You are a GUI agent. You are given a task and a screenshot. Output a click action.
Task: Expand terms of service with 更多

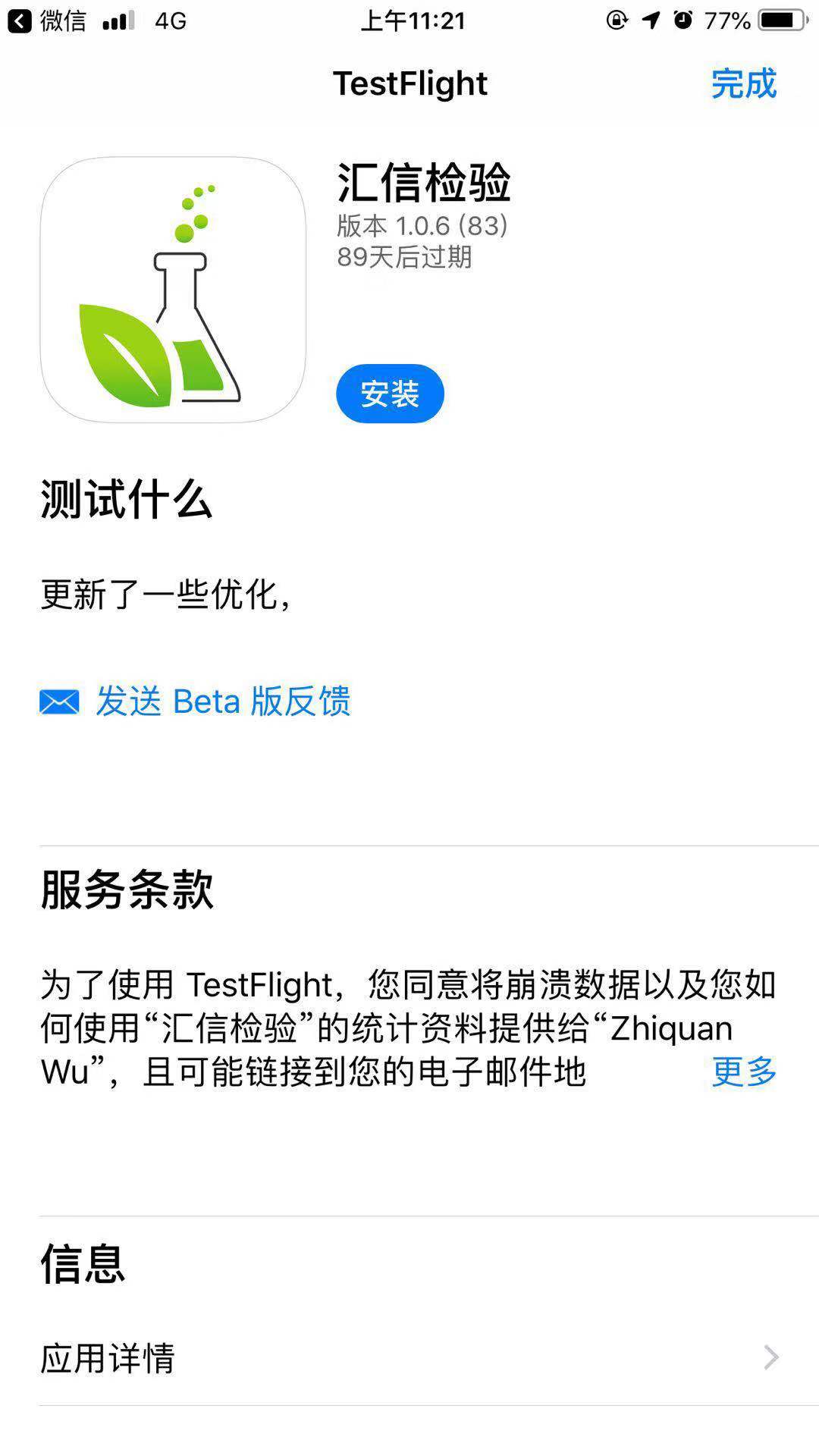[743, 1072]
